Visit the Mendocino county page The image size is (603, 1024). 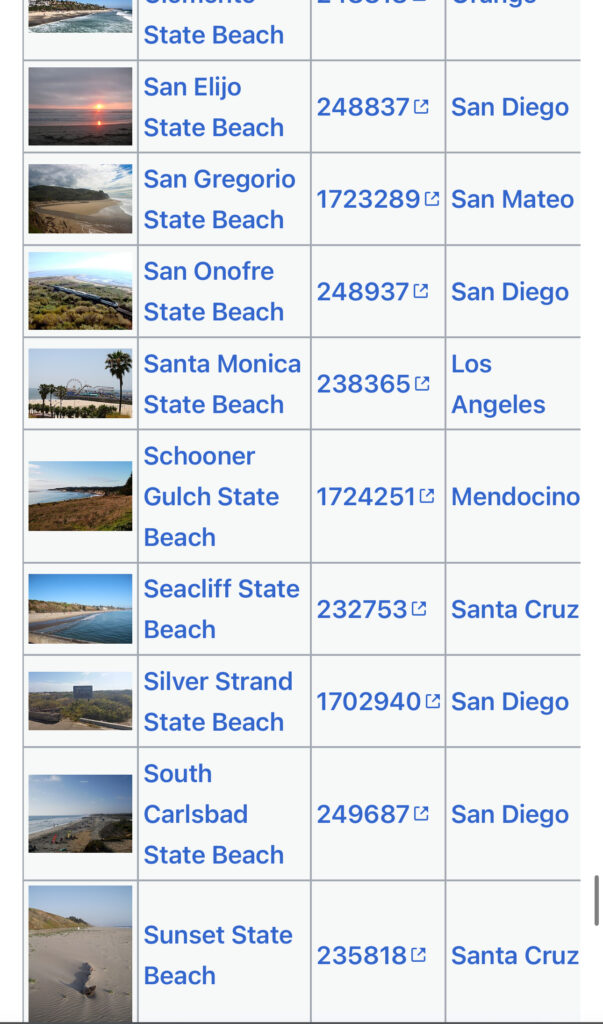(515, 496)
